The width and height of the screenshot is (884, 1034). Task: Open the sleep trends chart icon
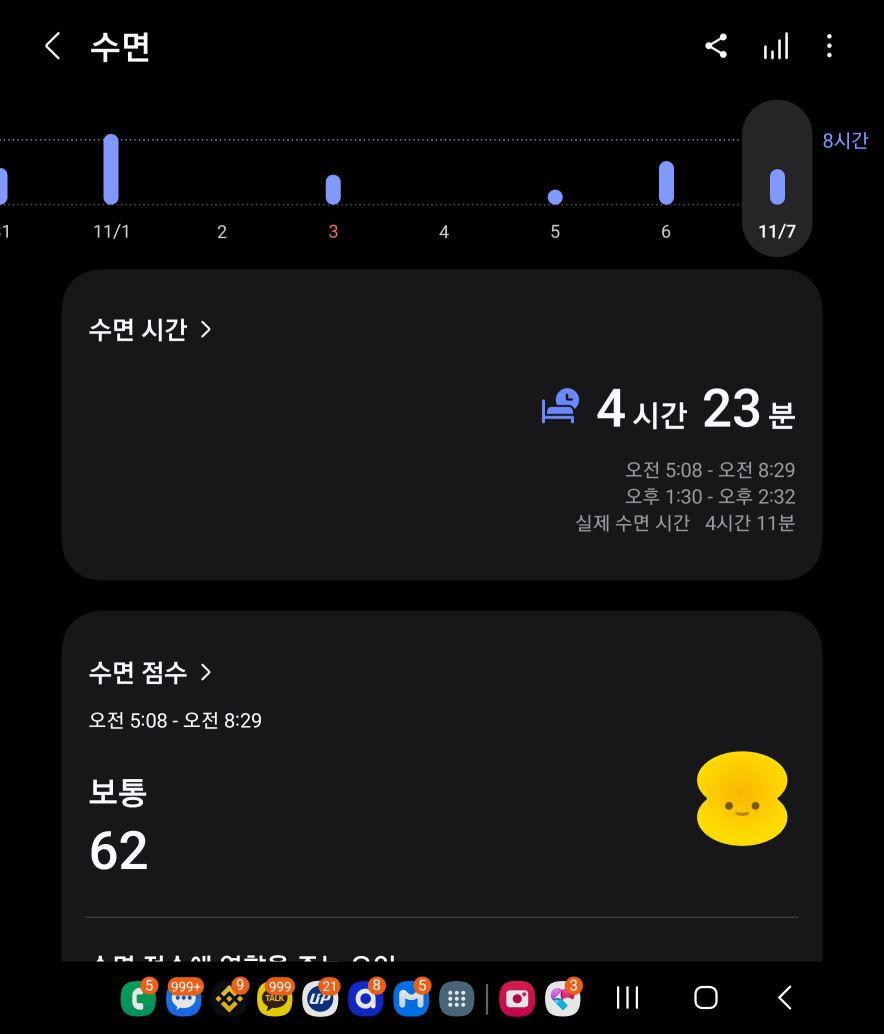[776, 46]
